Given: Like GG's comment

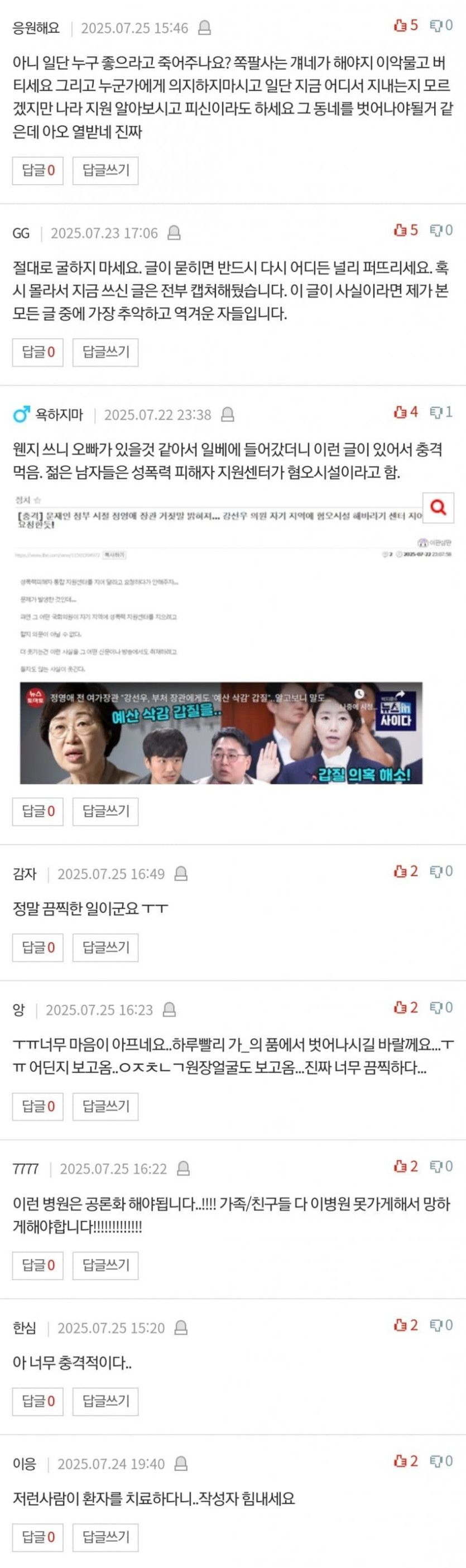Looking at the screenshot, I should pyautogui.click(x=406, y=230).
